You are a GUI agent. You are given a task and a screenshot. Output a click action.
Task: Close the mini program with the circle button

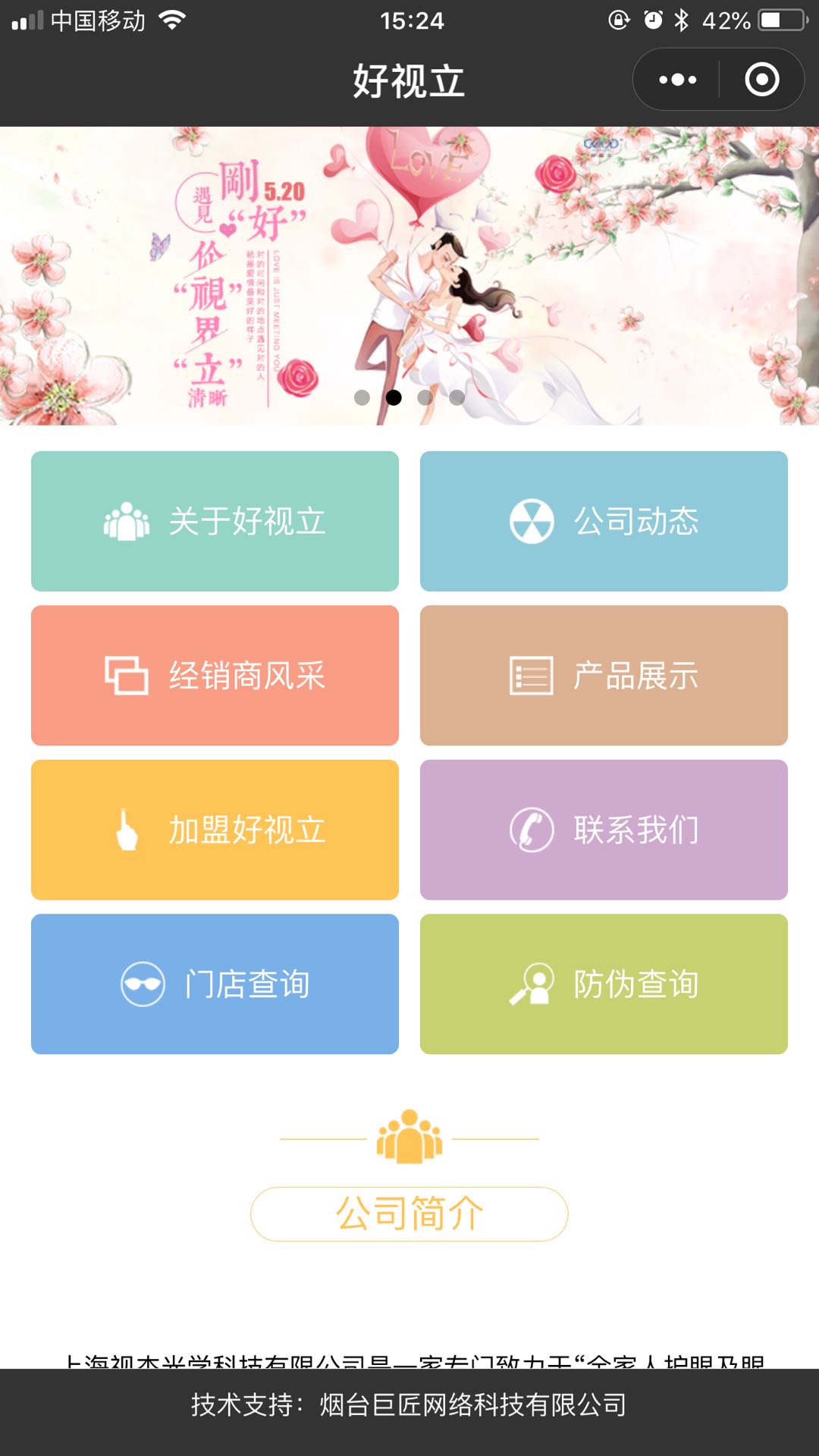[761, 80]
